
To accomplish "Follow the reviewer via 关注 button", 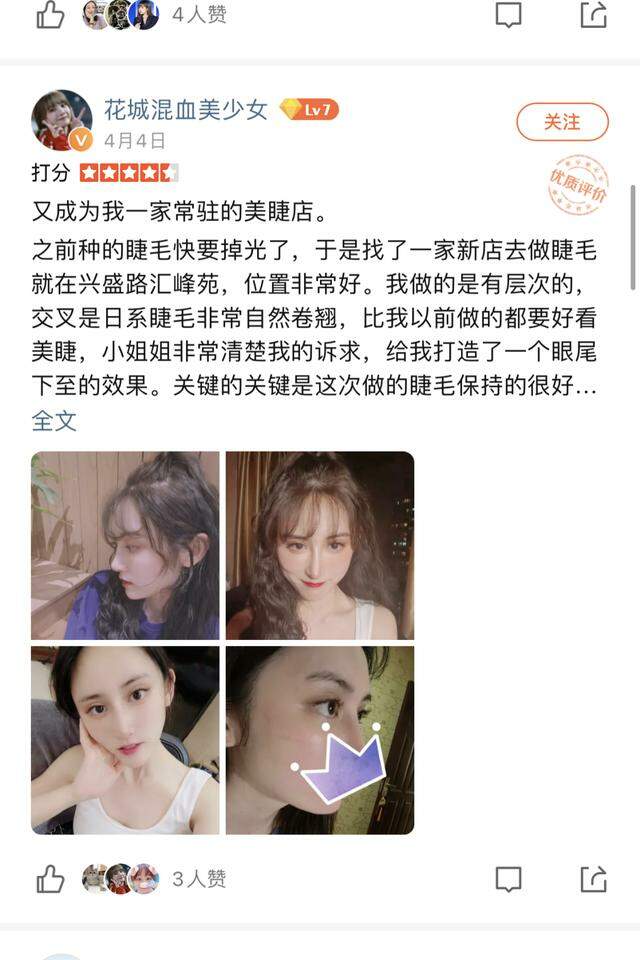I will point(562,122).
